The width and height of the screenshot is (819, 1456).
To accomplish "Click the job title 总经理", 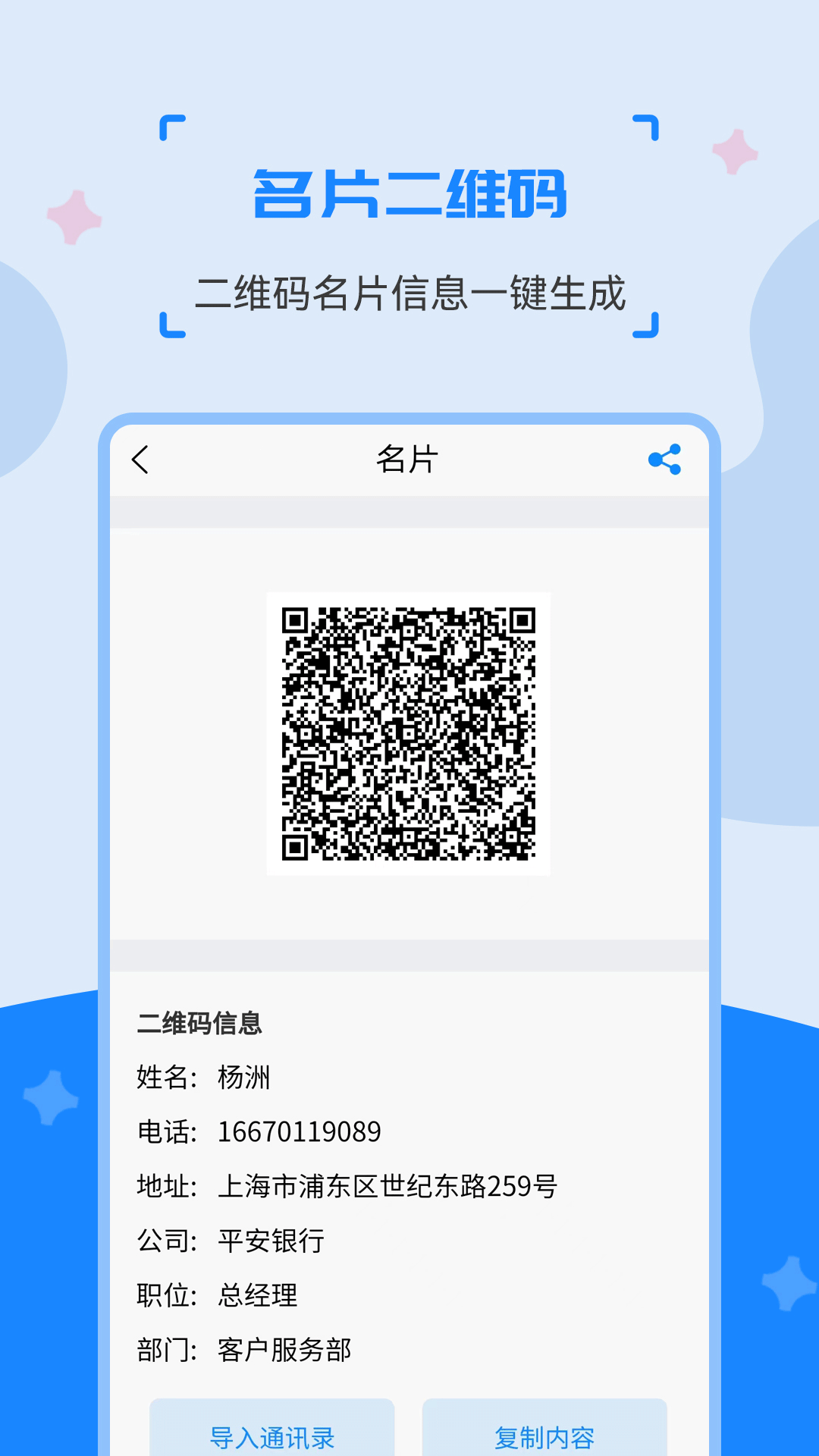I will (x=258, y=1295).
